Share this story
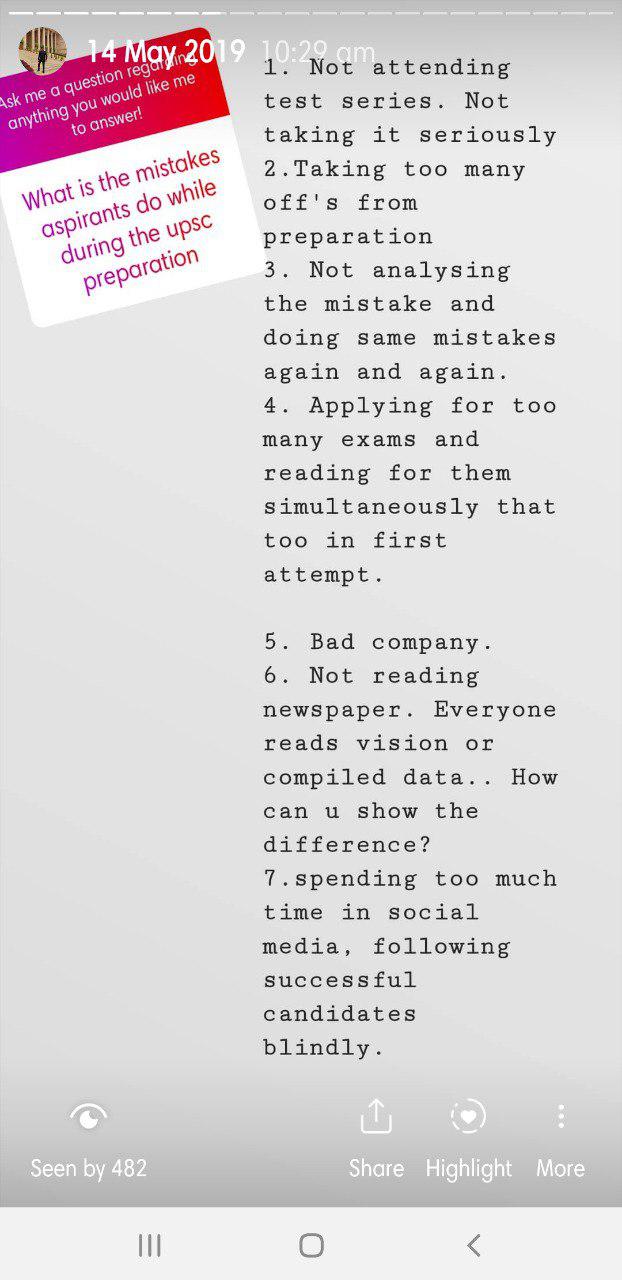 [376, 1138]
